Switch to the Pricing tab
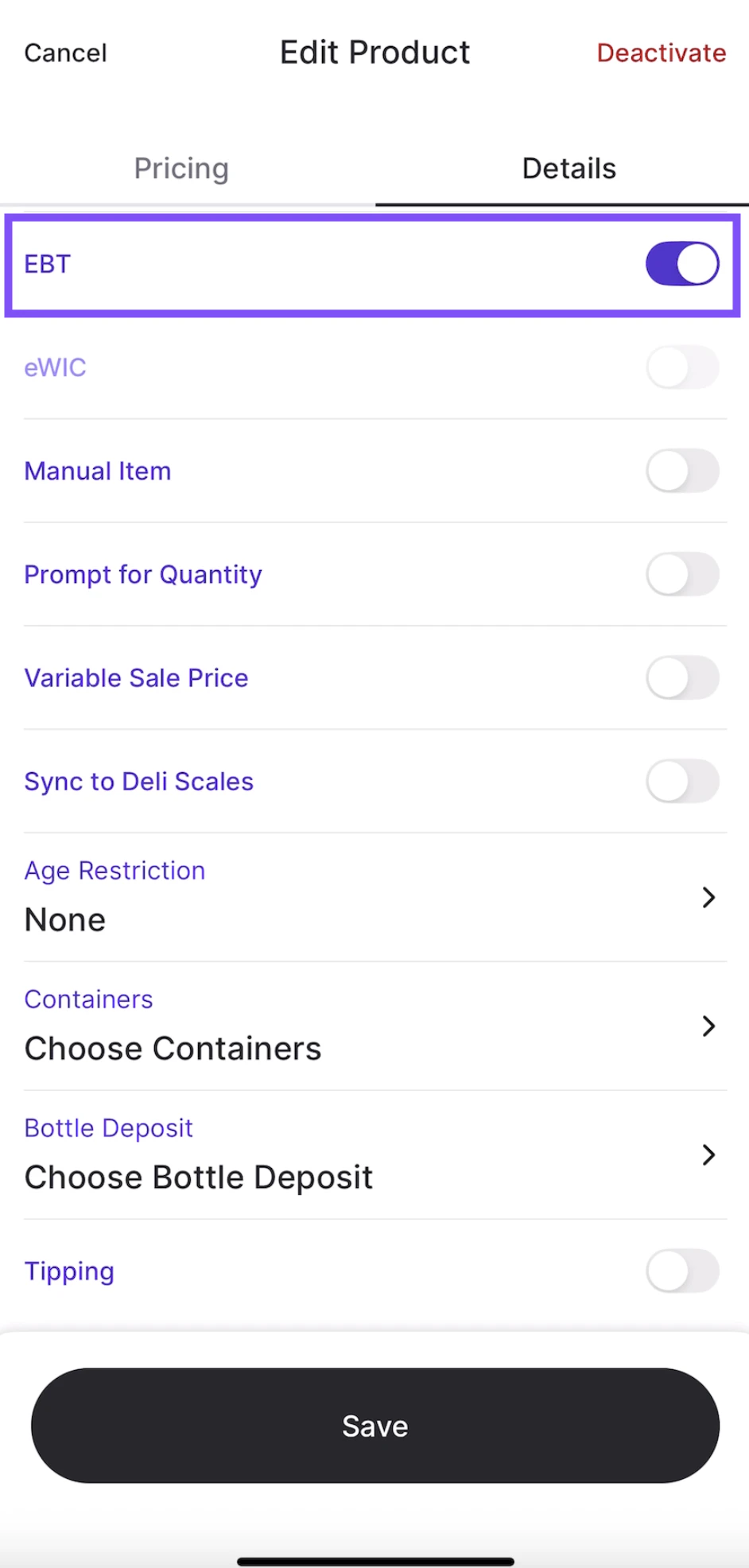Viewport: 749px width, 1568px height. (181, 169)
